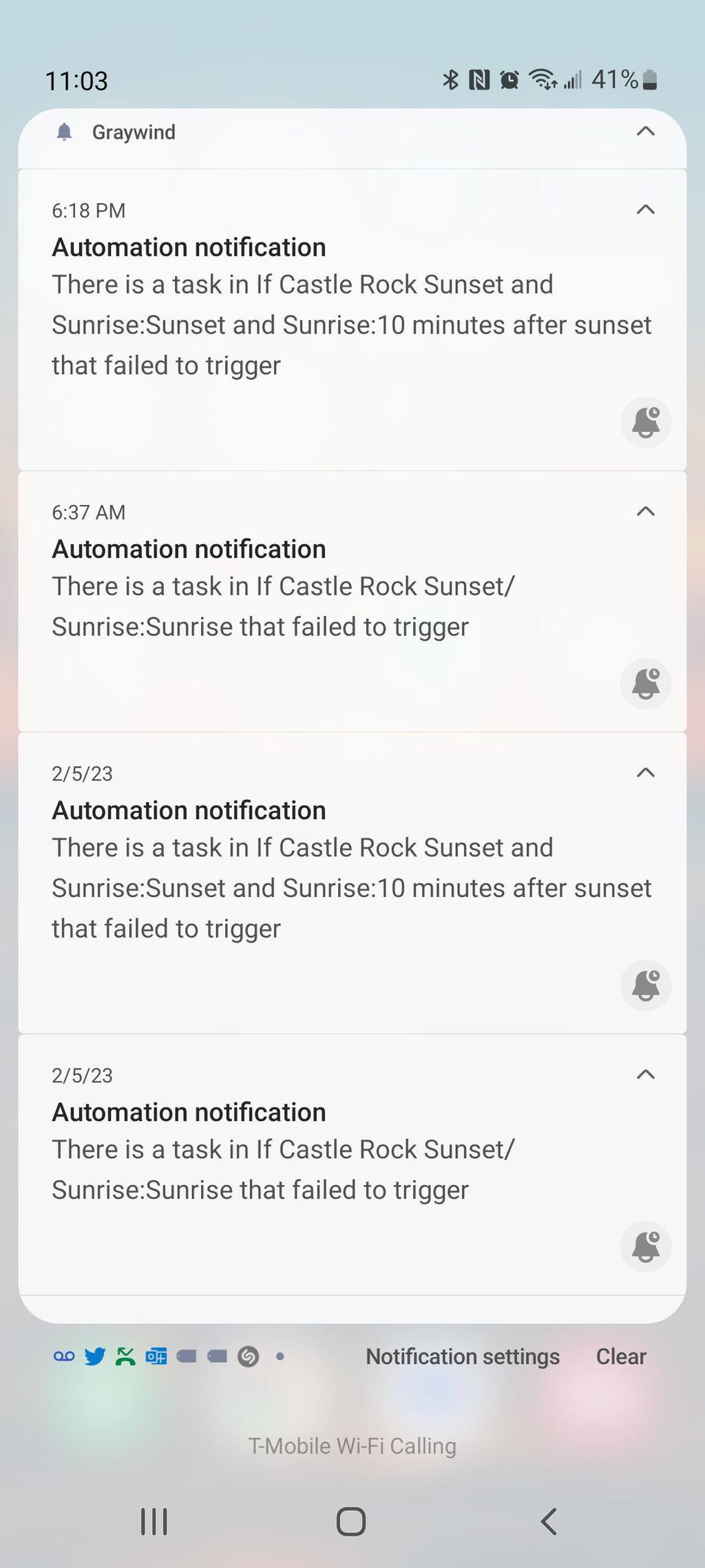Viewport: 705px width, 1568px height.
Task: Collapse the 6:18 PM automation notification
Action: point(645,209)
